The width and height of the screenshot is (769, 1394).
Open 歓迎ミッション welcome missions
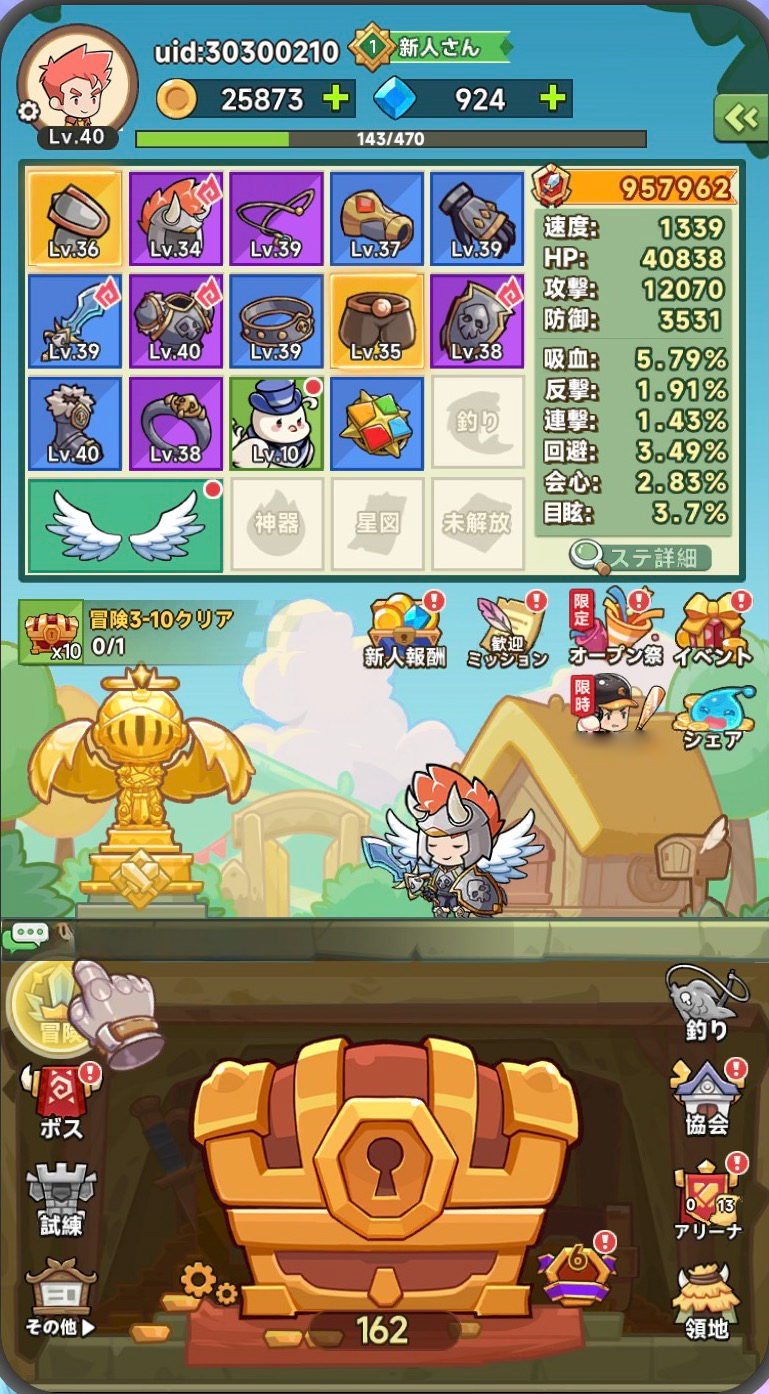(x=507, y=632)
